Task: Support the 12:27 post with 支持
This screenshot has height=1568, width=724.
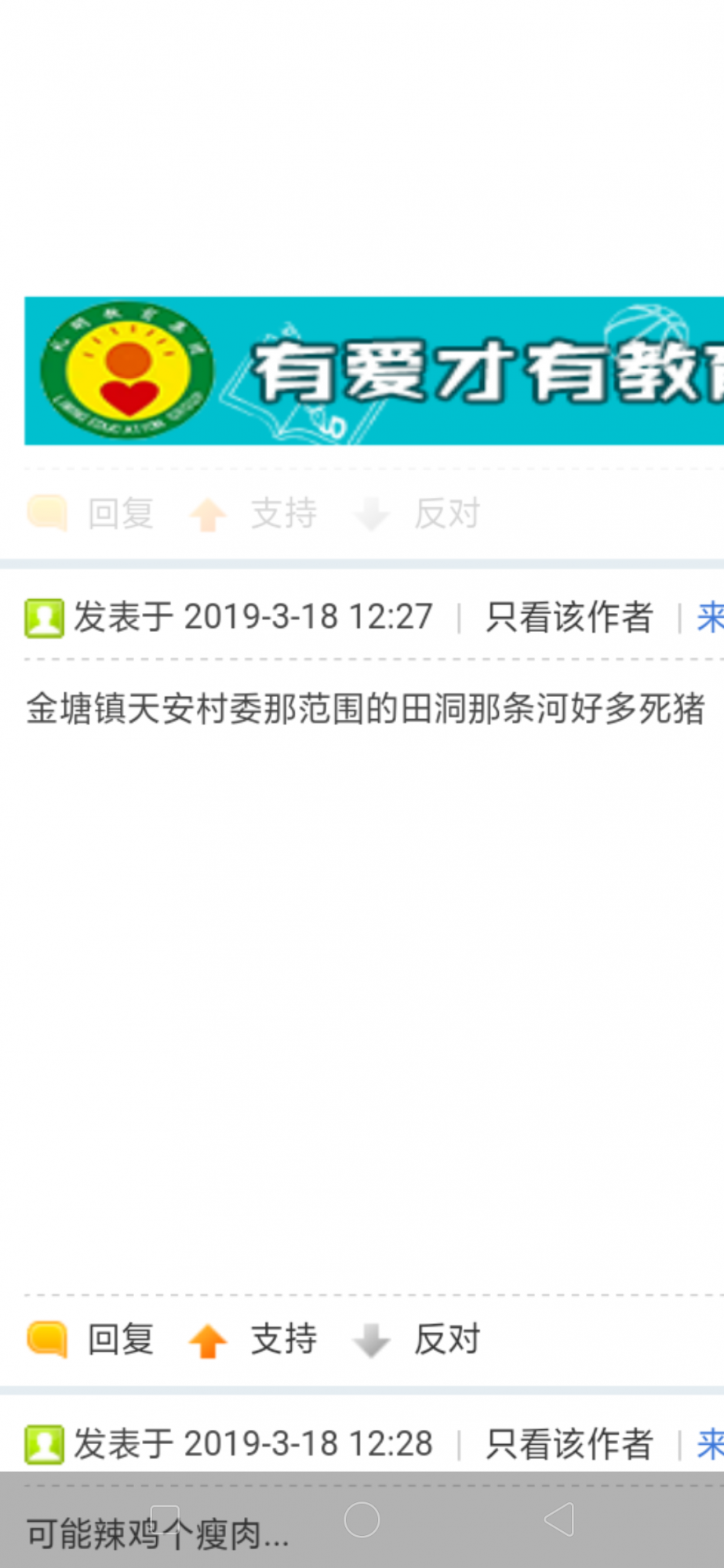Action: click(x=282, y=1339)
